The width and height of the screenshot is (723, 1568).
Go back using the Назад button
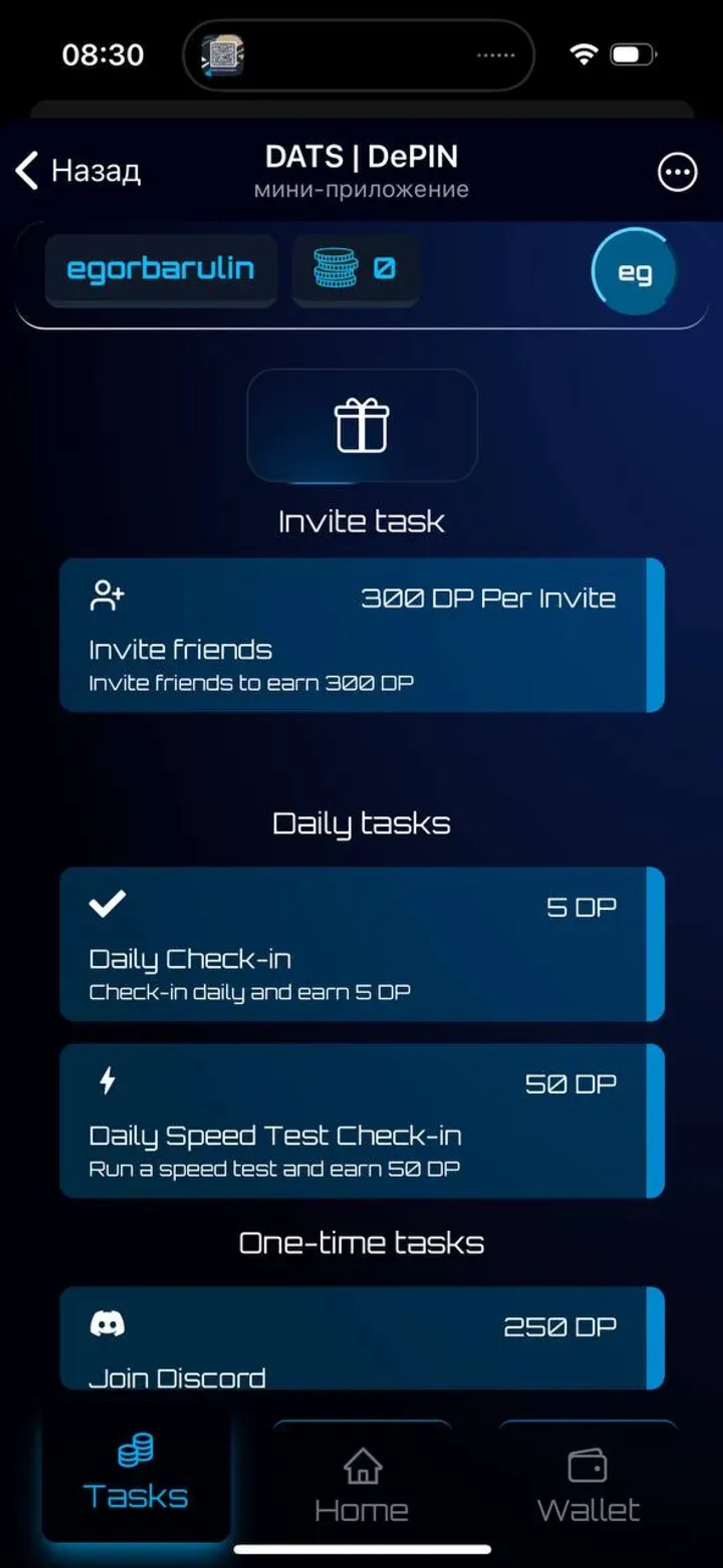78,171
